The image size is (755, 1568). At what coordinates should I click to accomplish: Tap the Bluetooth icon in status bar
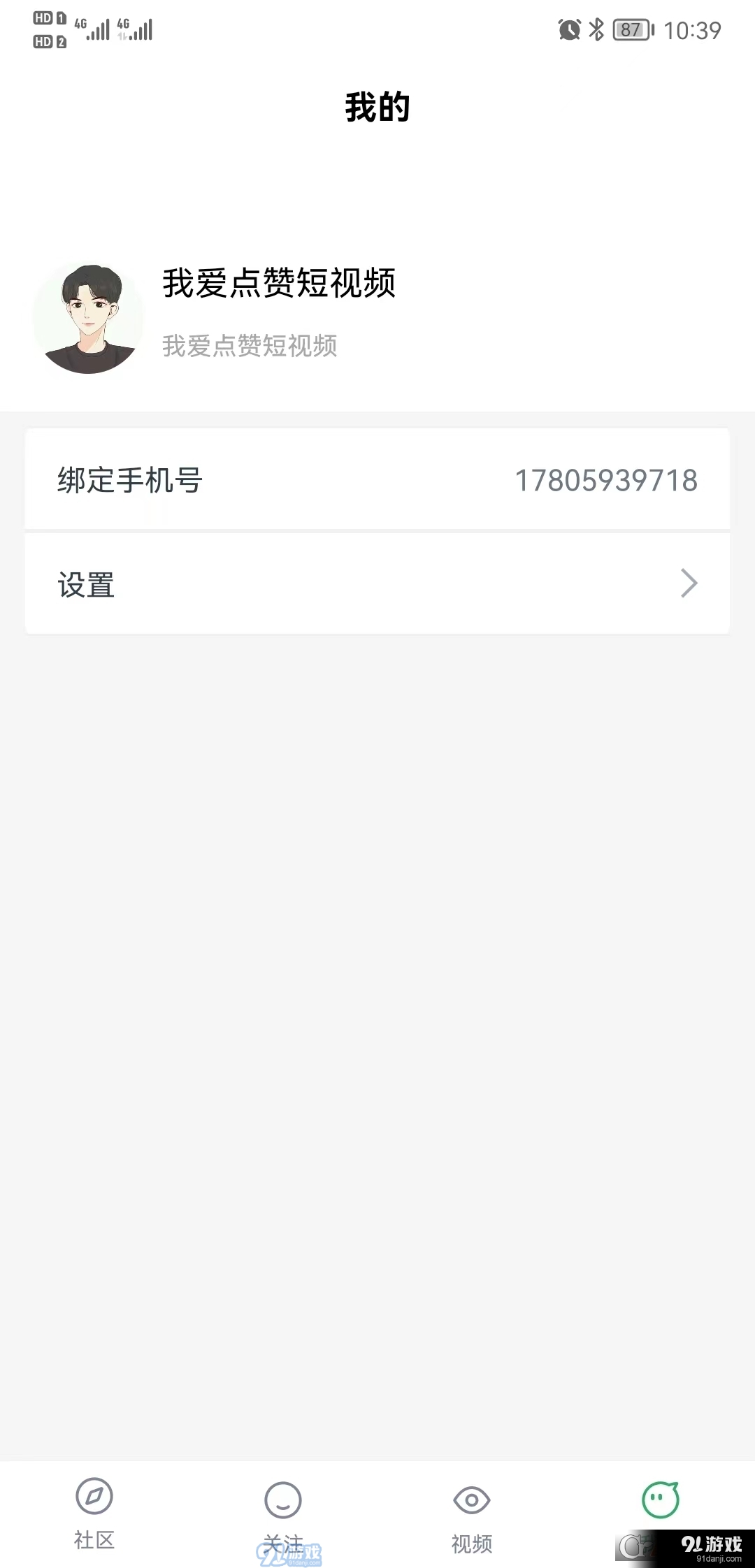596,29
